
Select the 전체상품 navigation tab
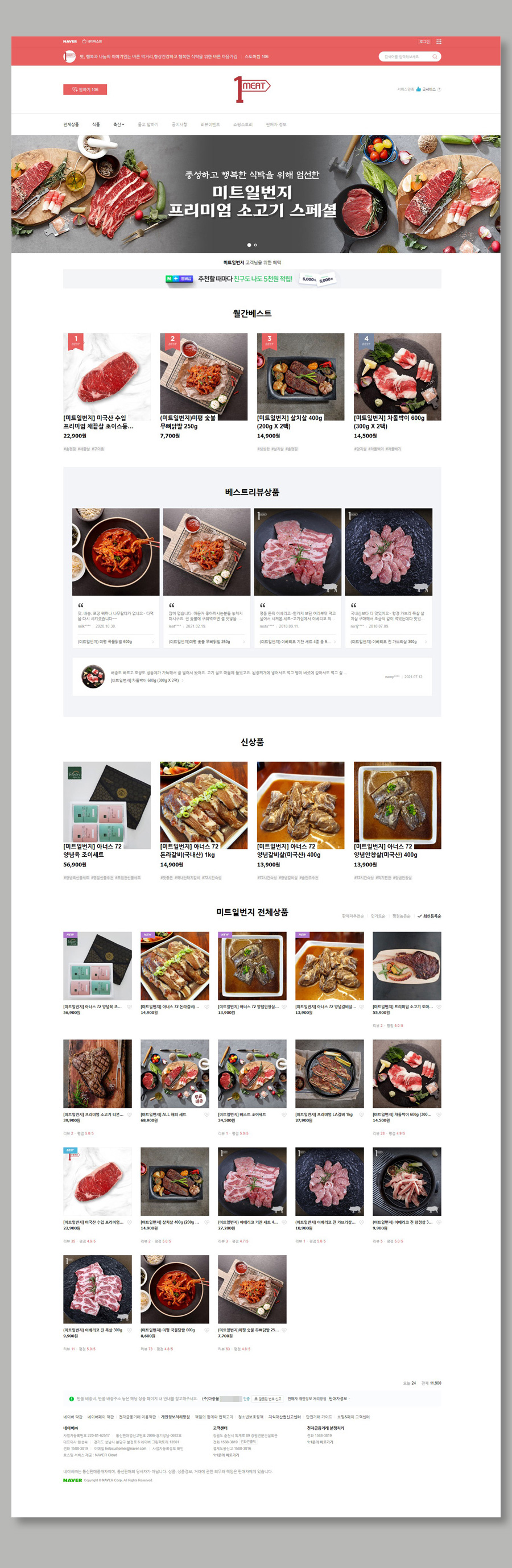[71, 124]
